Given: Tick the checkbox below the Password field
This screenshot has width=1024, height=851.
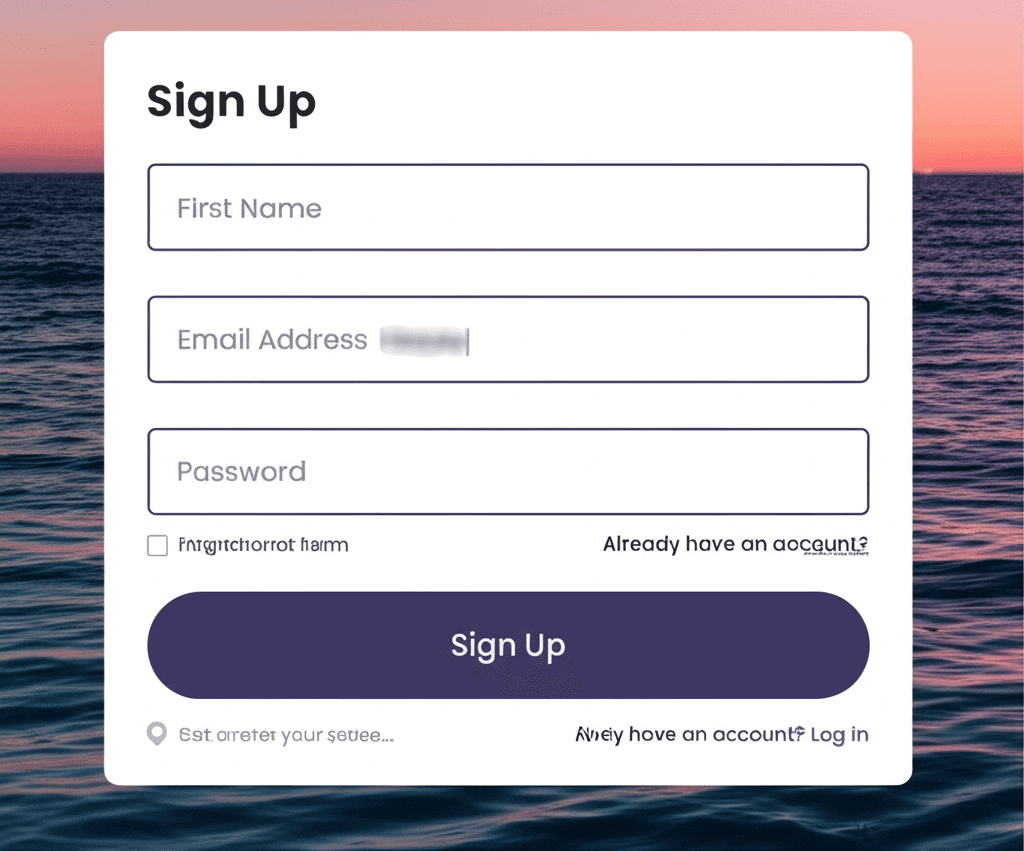Looking at the screenshot, I should coord(157,545).
